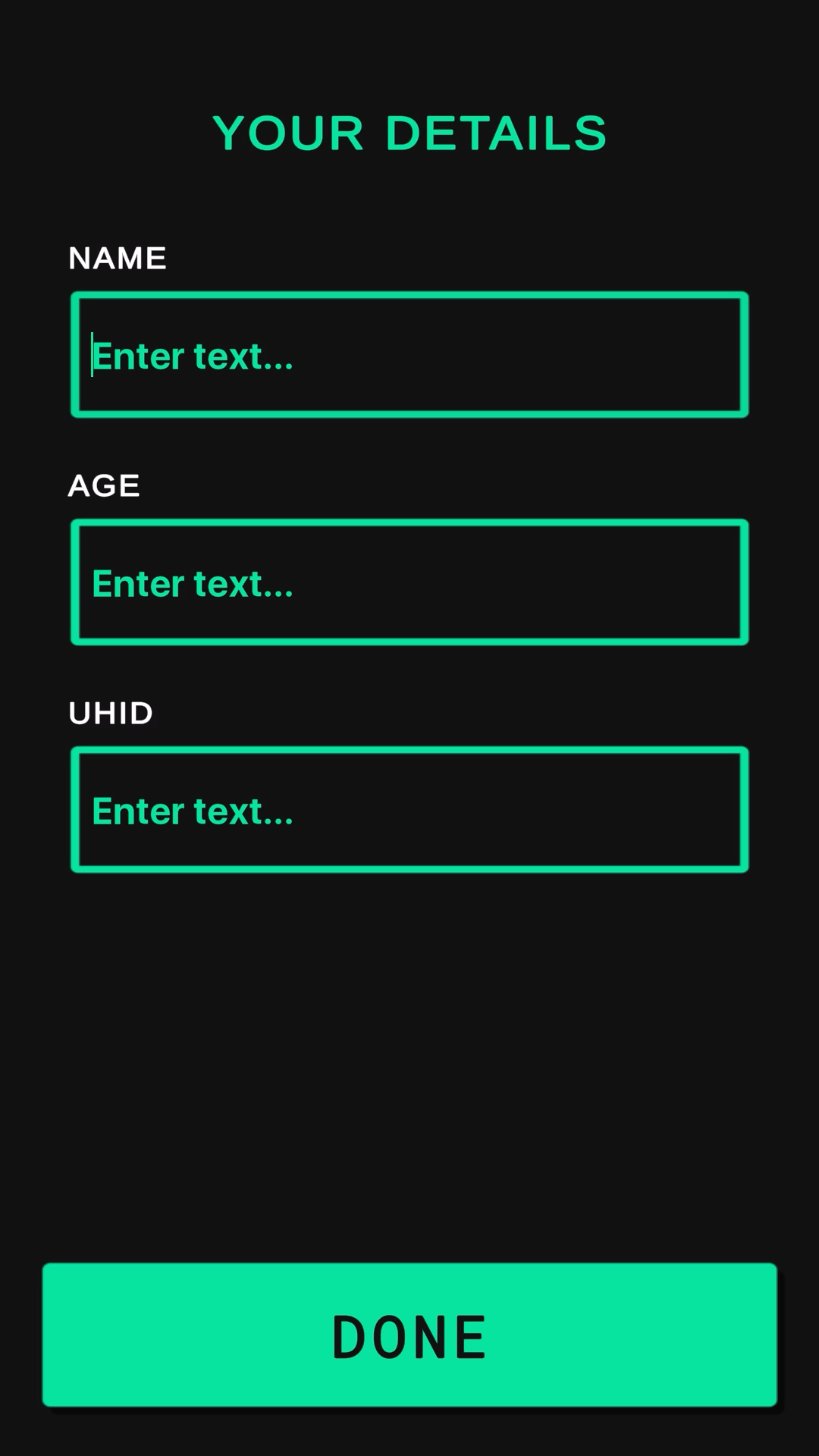
Task: Select the UHID text box
Action: coord(409,810)
